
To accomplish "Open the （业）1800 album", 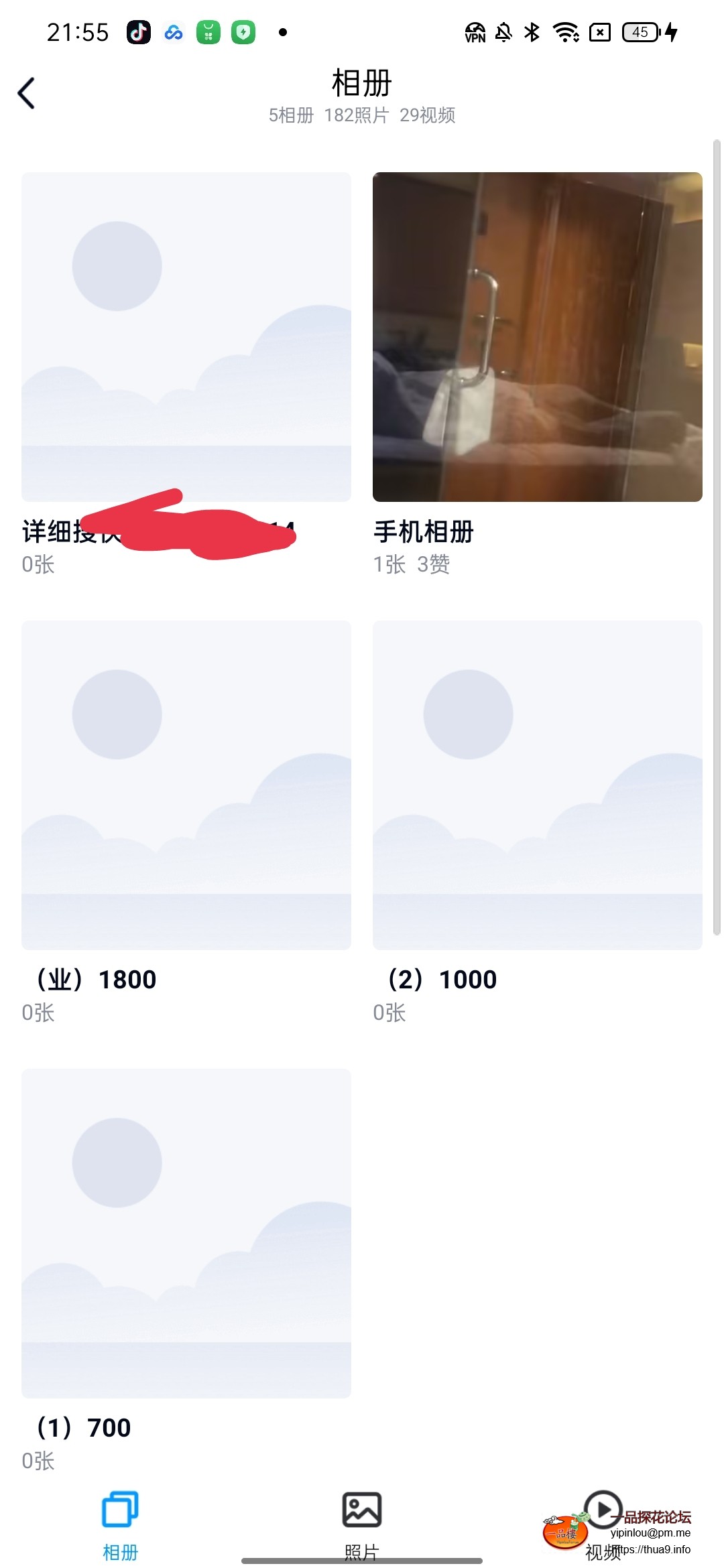I will pyautogui.click(x=186, y=785).
